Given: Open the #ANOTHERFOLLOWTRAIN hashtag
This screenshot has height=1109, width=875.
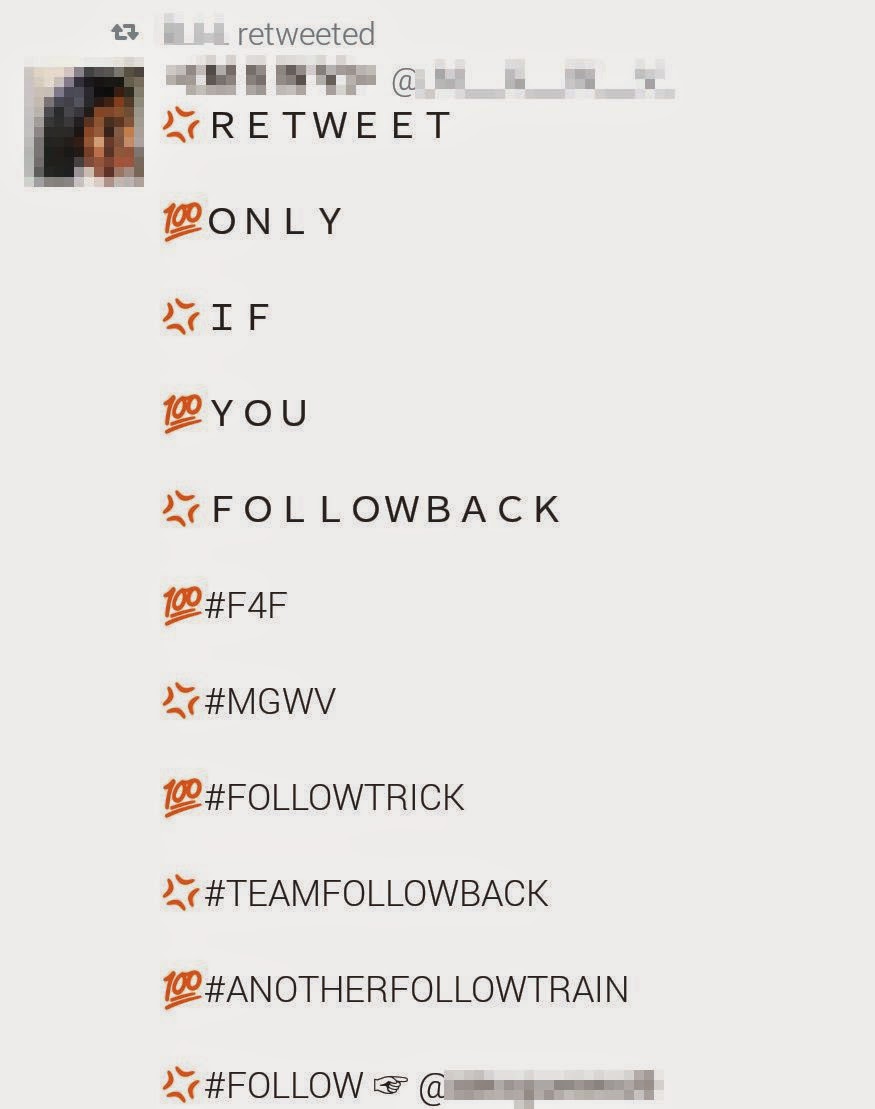Looking at the screenshot, I should [416, 990].
